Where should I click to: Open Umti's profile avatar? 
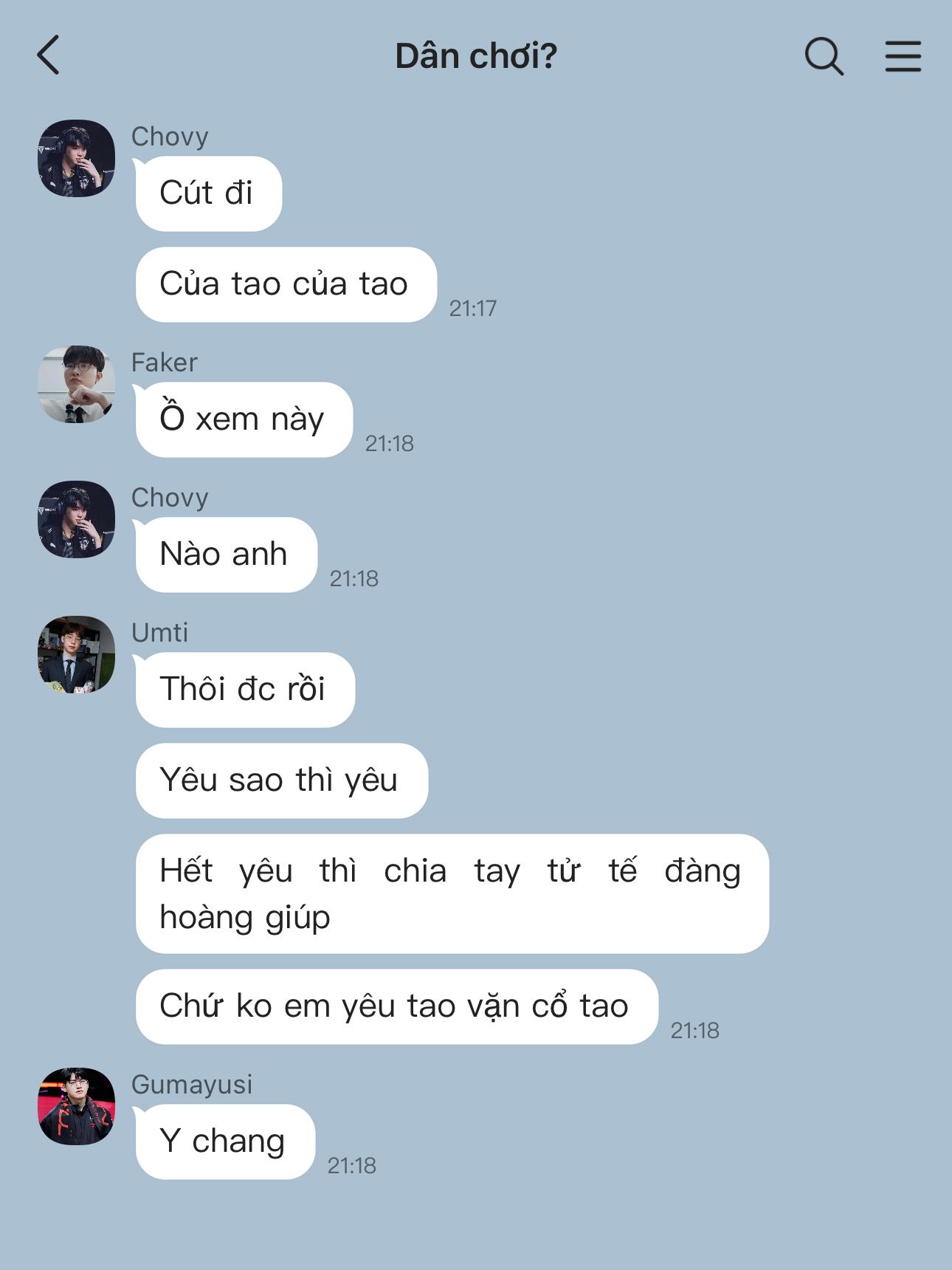point(76,654)
